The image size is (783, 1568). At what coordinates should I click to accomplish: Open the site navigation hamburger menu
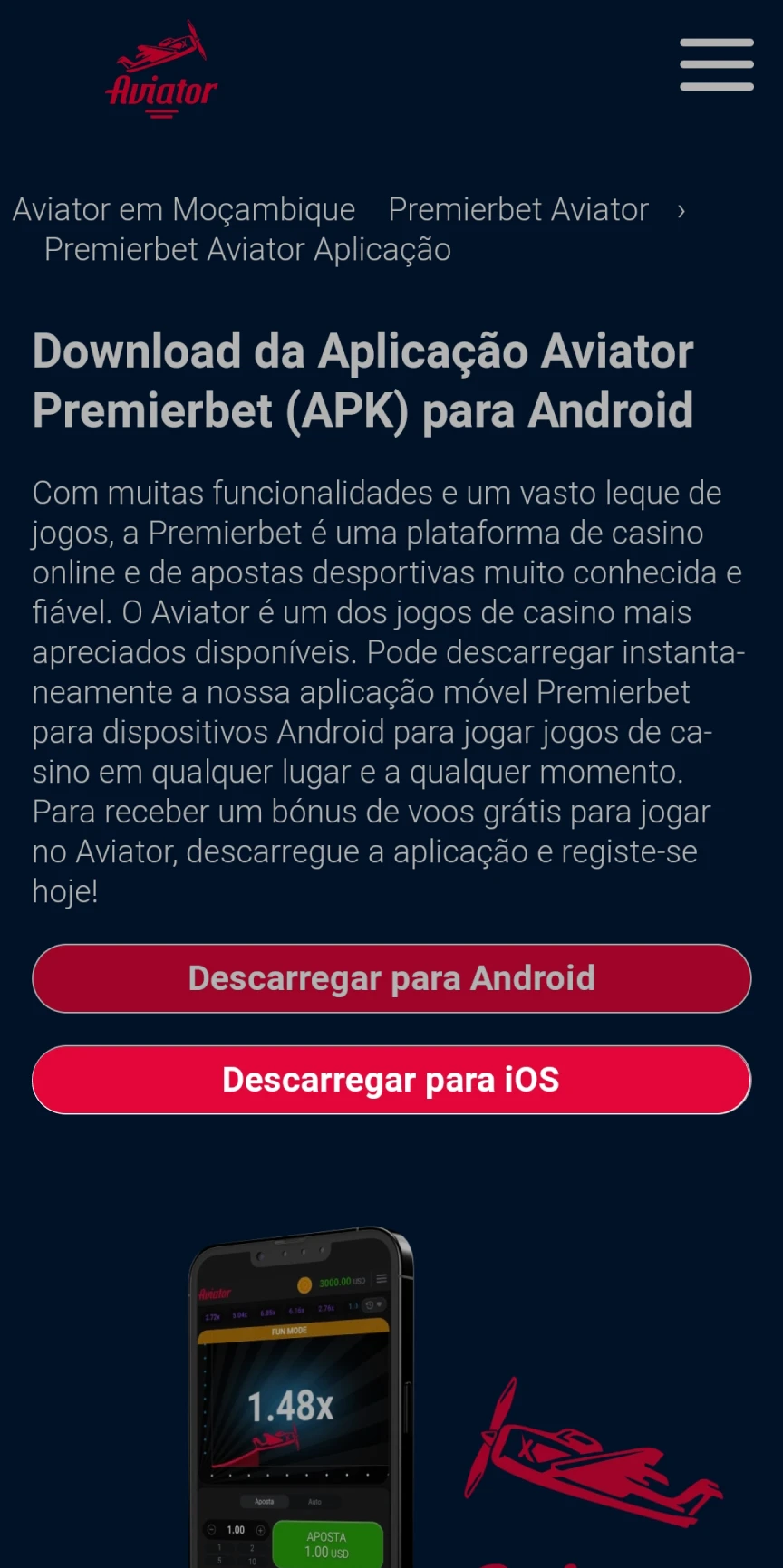point(717,63)
